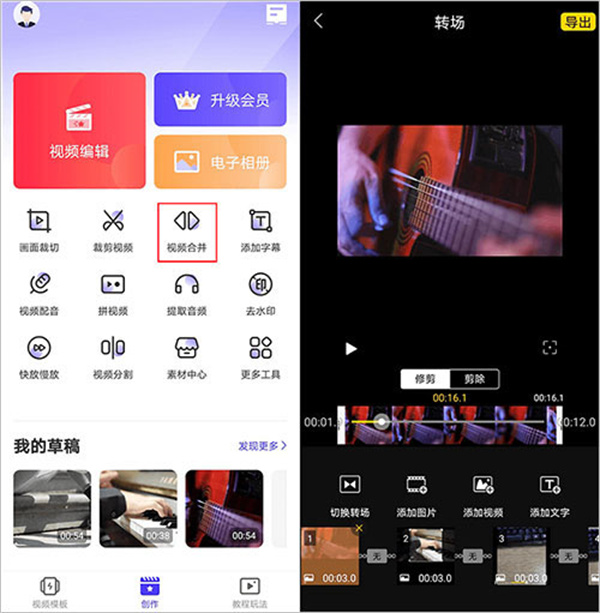Switch to the 视频模板 tab
This screenshot has width=600, height=613.
tap(47, 590)
